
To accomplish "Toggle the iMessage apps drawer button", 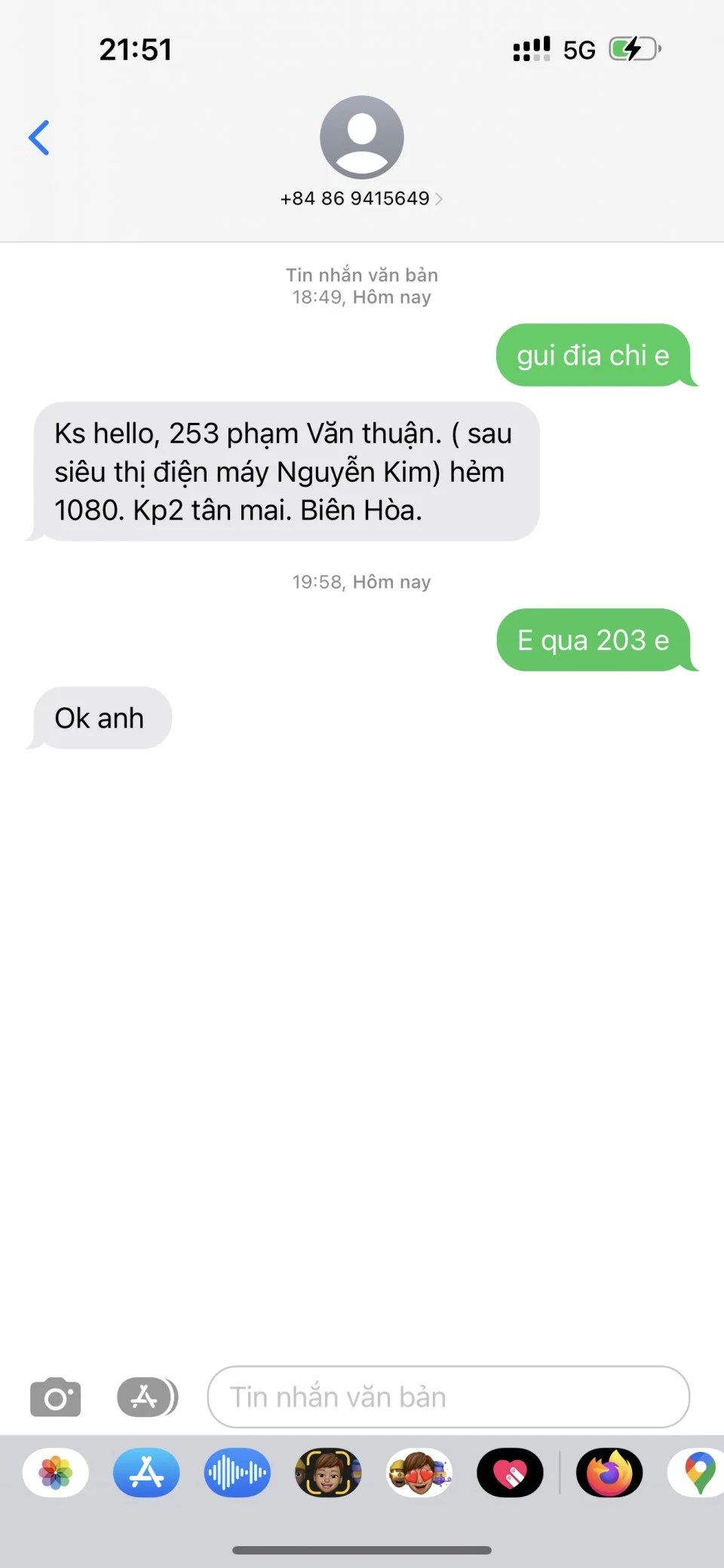I will [x=147, y=1397].
